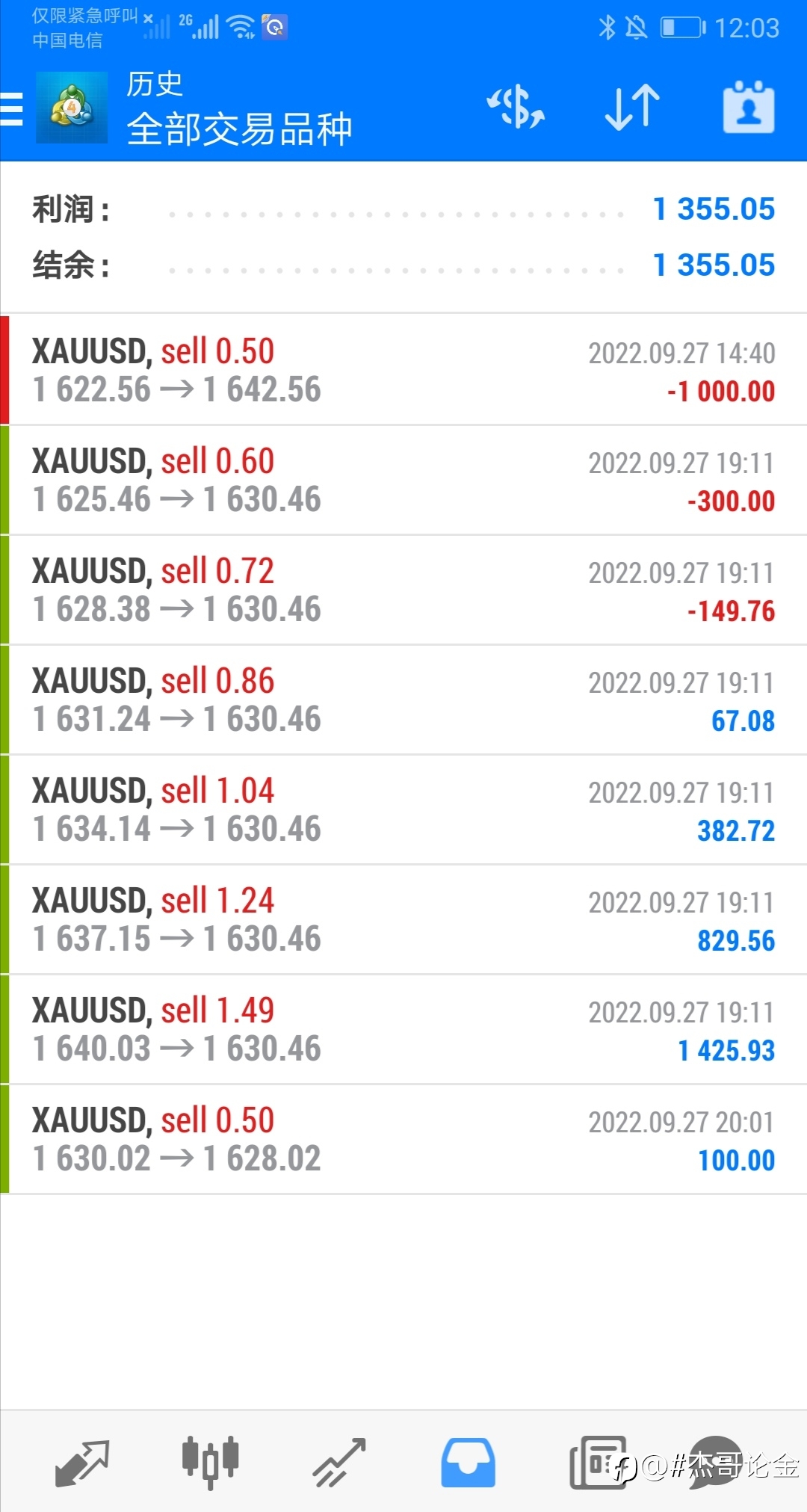Switch to the Quotes arrows tab
Viewport: 807px width, 1512px height.
pyautogui.click(x=82, y=1463)
